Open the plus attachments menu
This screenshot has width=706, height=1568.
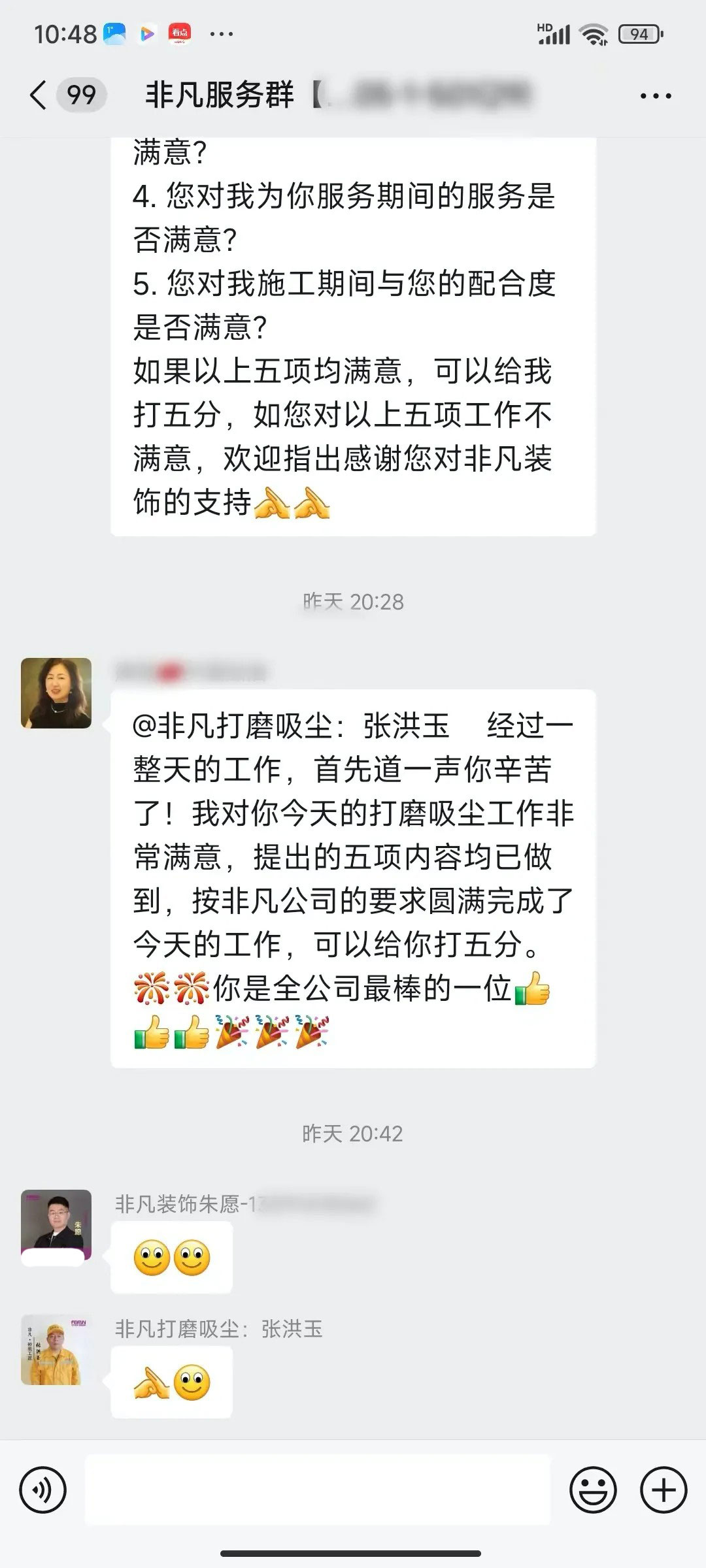(663, 1490)
